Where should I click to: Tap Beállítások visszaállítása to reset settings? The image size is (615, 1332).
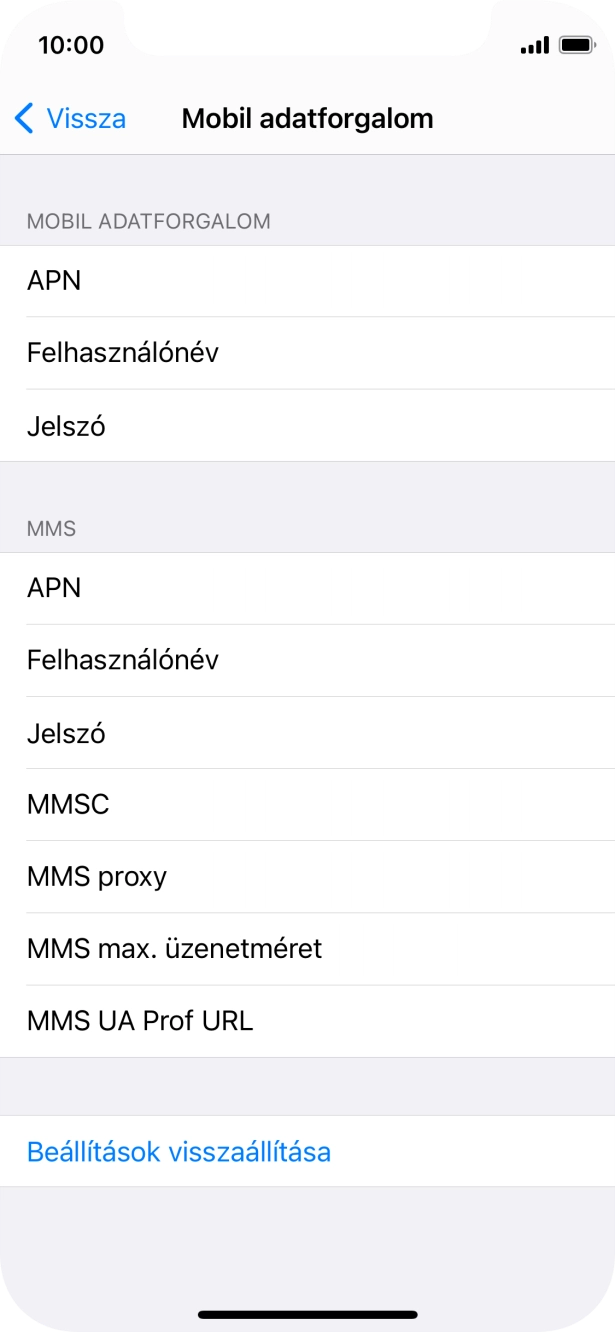(x=179, y=1152)
